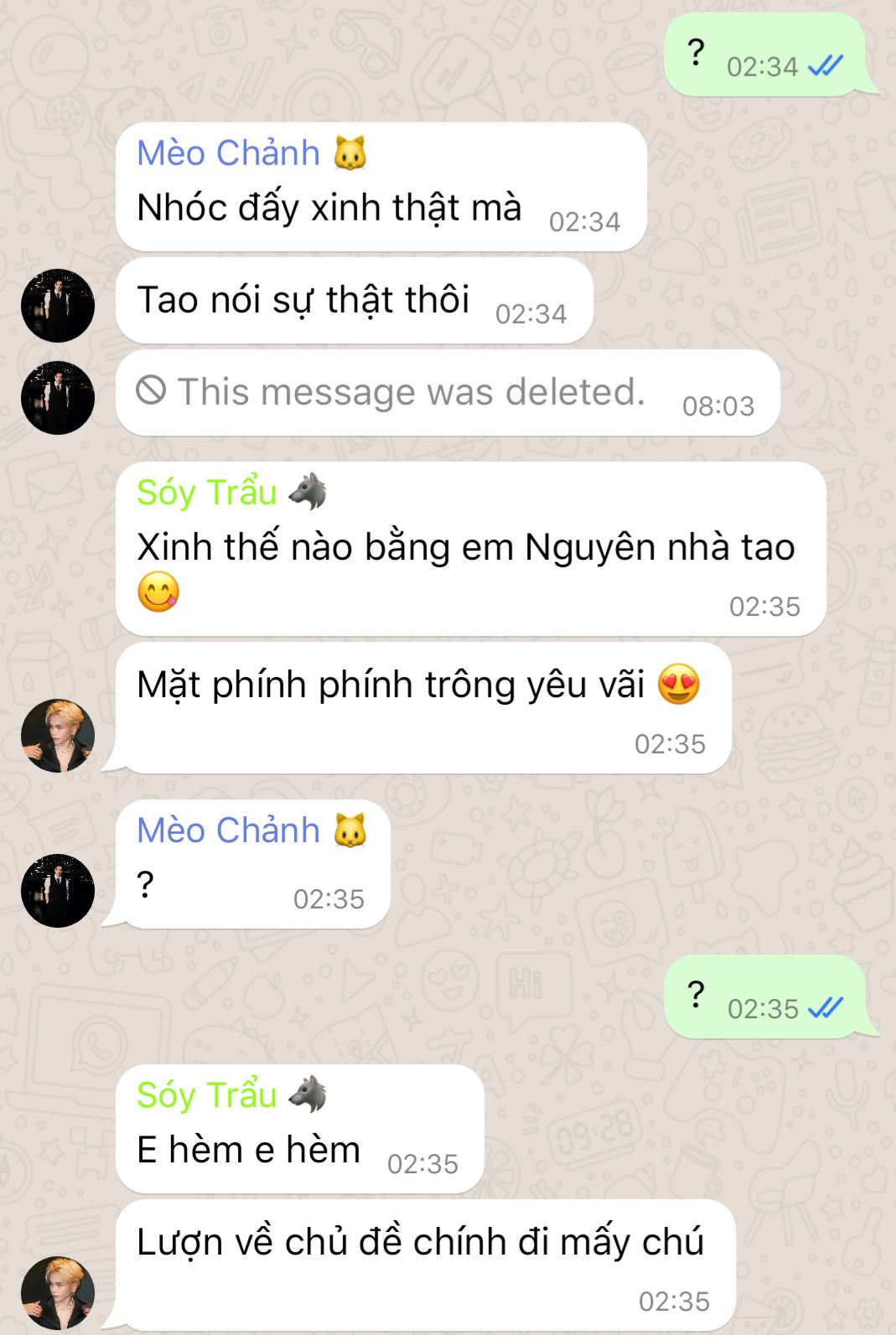Tap Sóy Trẩu name above 'Xinh thế nào bằng'
896x1335 pixels.
[207, 493]
